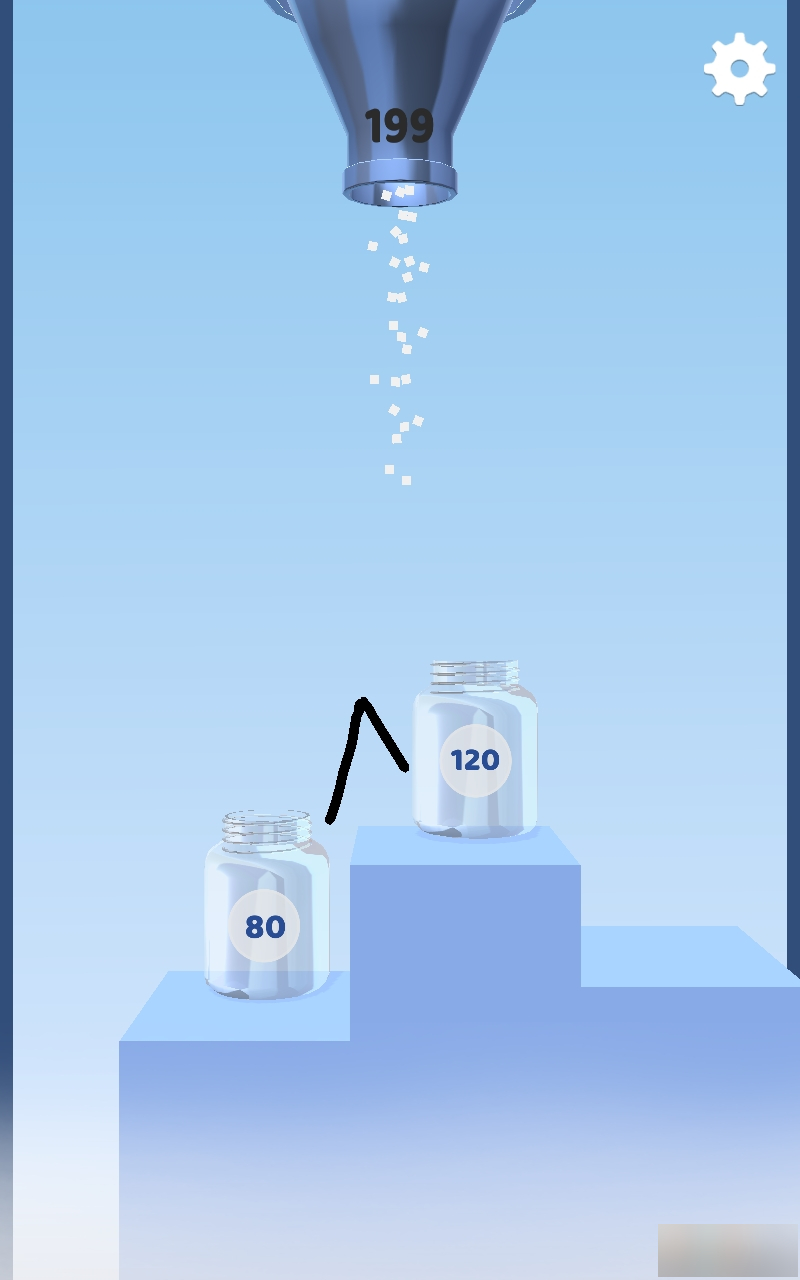Tap the 199 counter on the funnel
Screen dimensions: 800x1280
(x=399, y=126)
